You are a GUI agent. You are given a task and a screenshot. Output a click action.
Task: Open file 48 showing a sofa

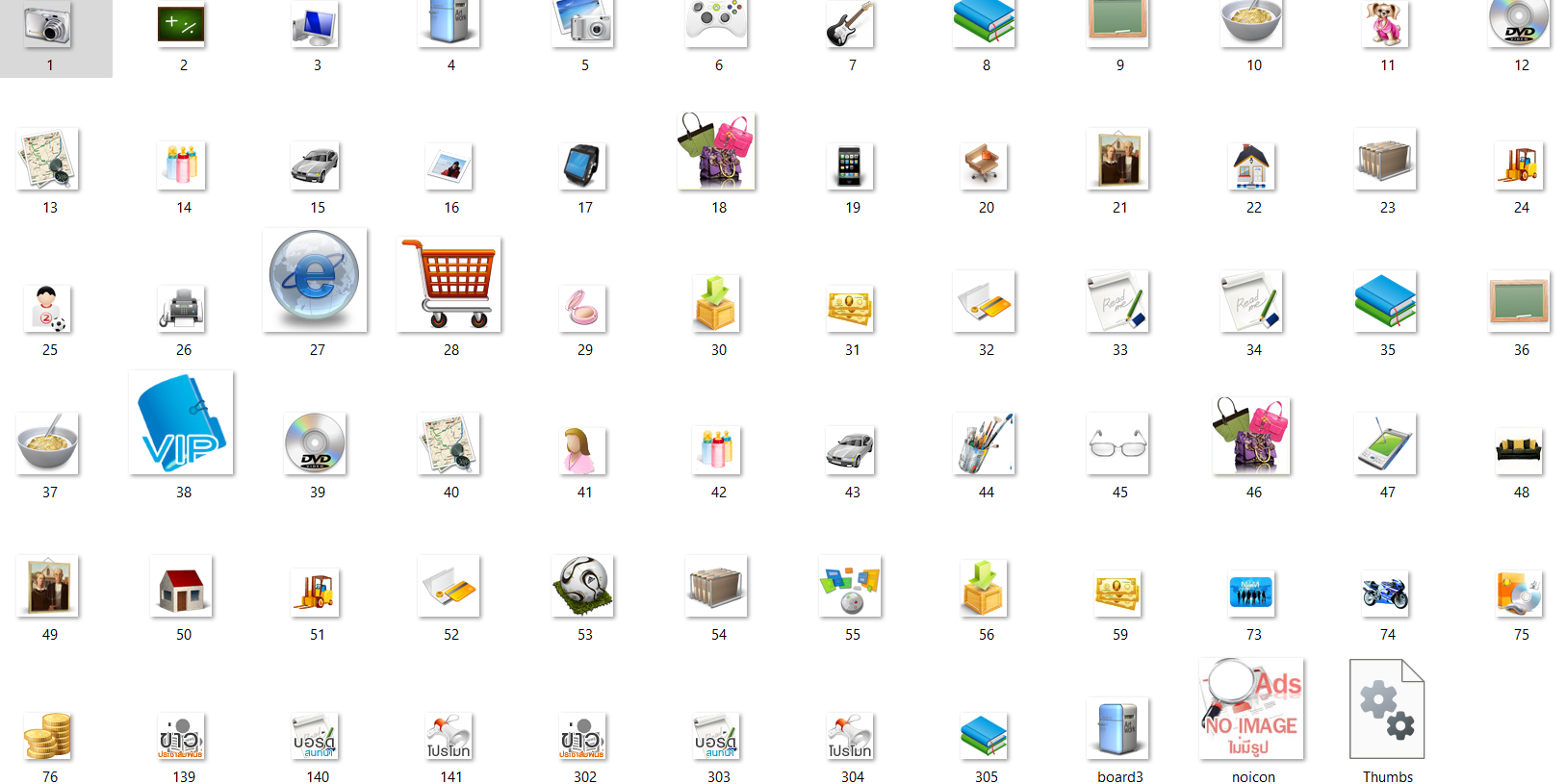click(x=1520, y=450)
